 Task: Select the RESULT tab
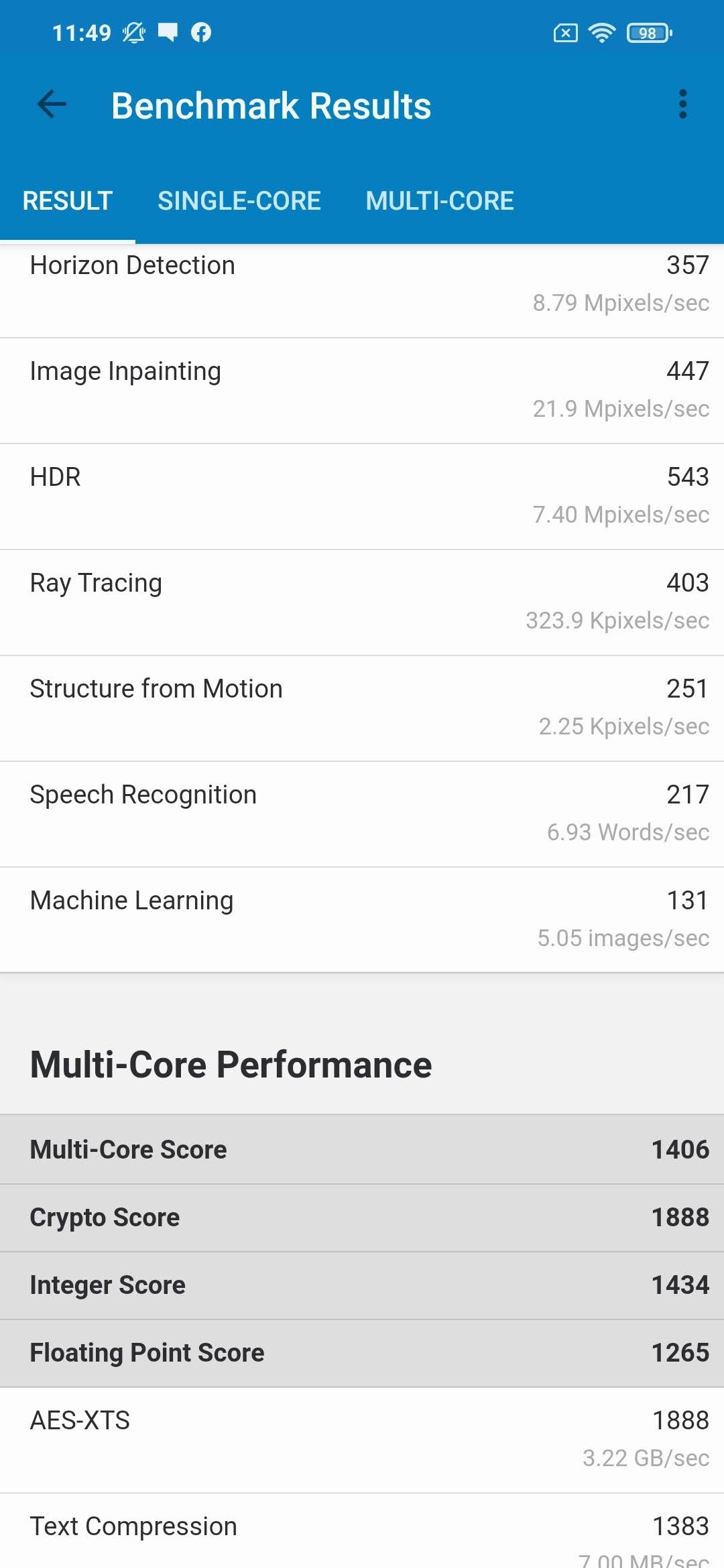[68, 201]
